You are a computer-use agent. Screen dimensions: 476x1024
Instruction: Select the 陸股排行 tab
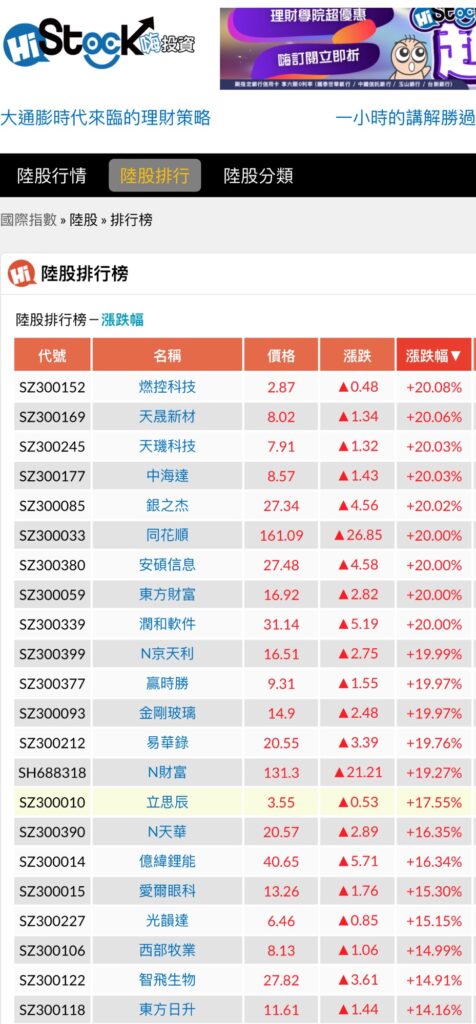tap(155, 176)
